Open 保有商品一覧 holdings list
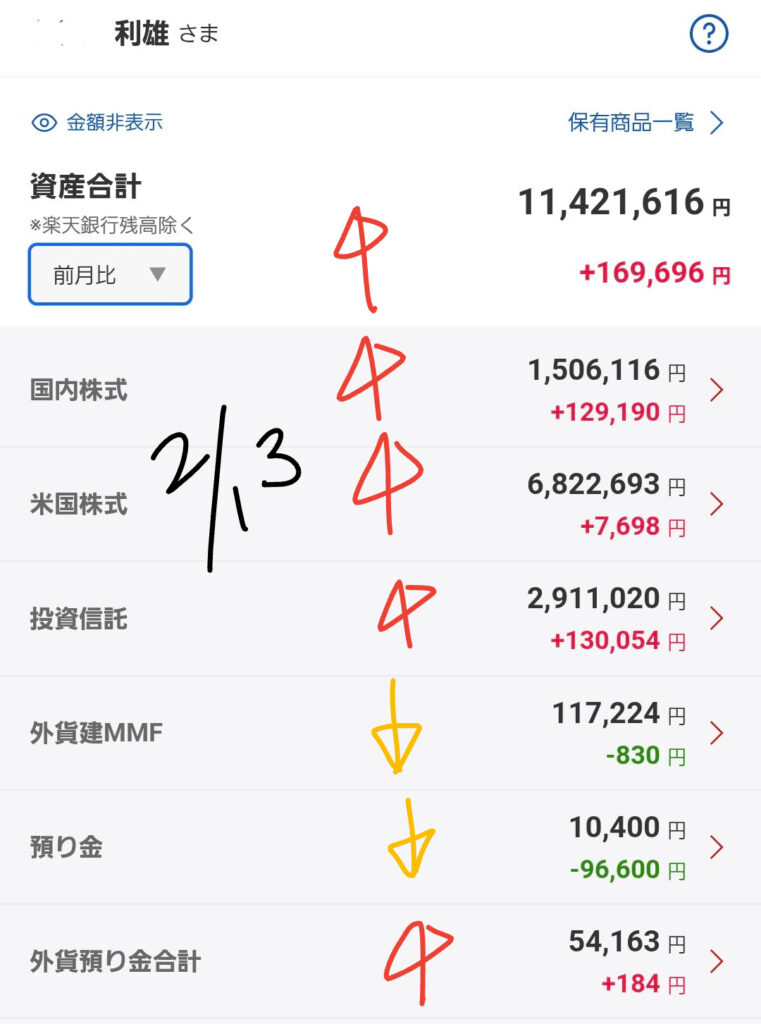Image resolution: width=761 pixels, height=1024 pixels. click(645, 123)
